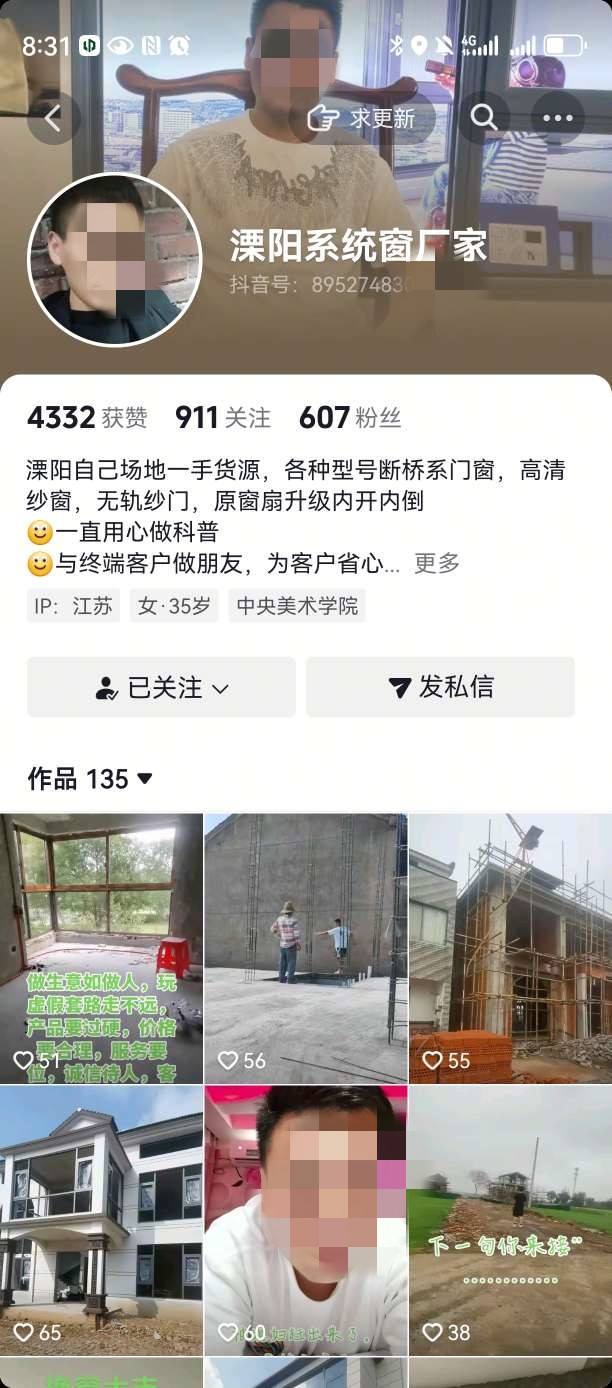Viewport: 612px width, 1388px height.
Task: Open the white villa video with 65 likes
Action: coord(102,1220)
